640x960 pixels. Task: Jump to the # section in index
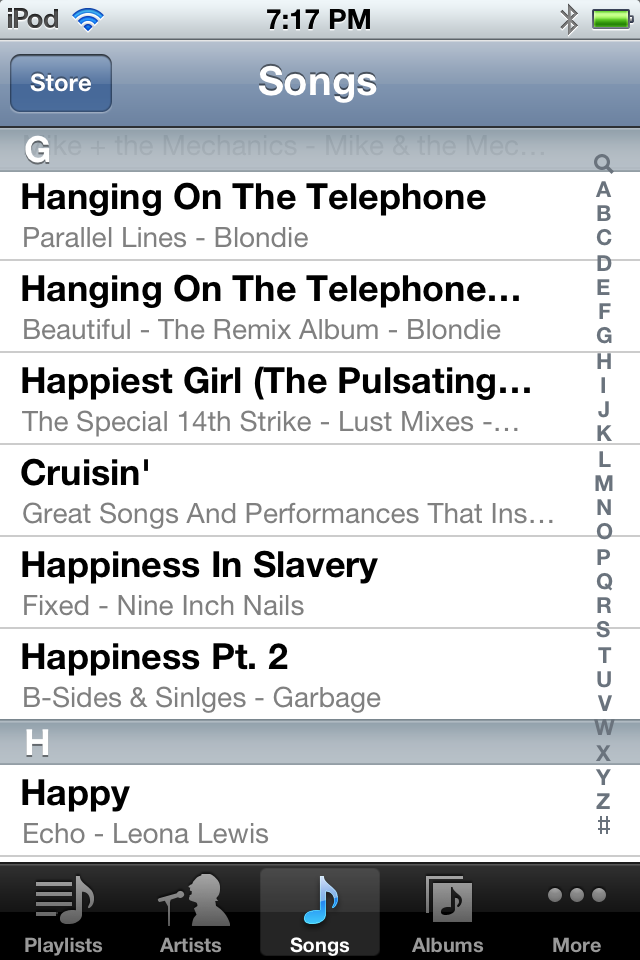pyautogui.click(x=603, y=826)
